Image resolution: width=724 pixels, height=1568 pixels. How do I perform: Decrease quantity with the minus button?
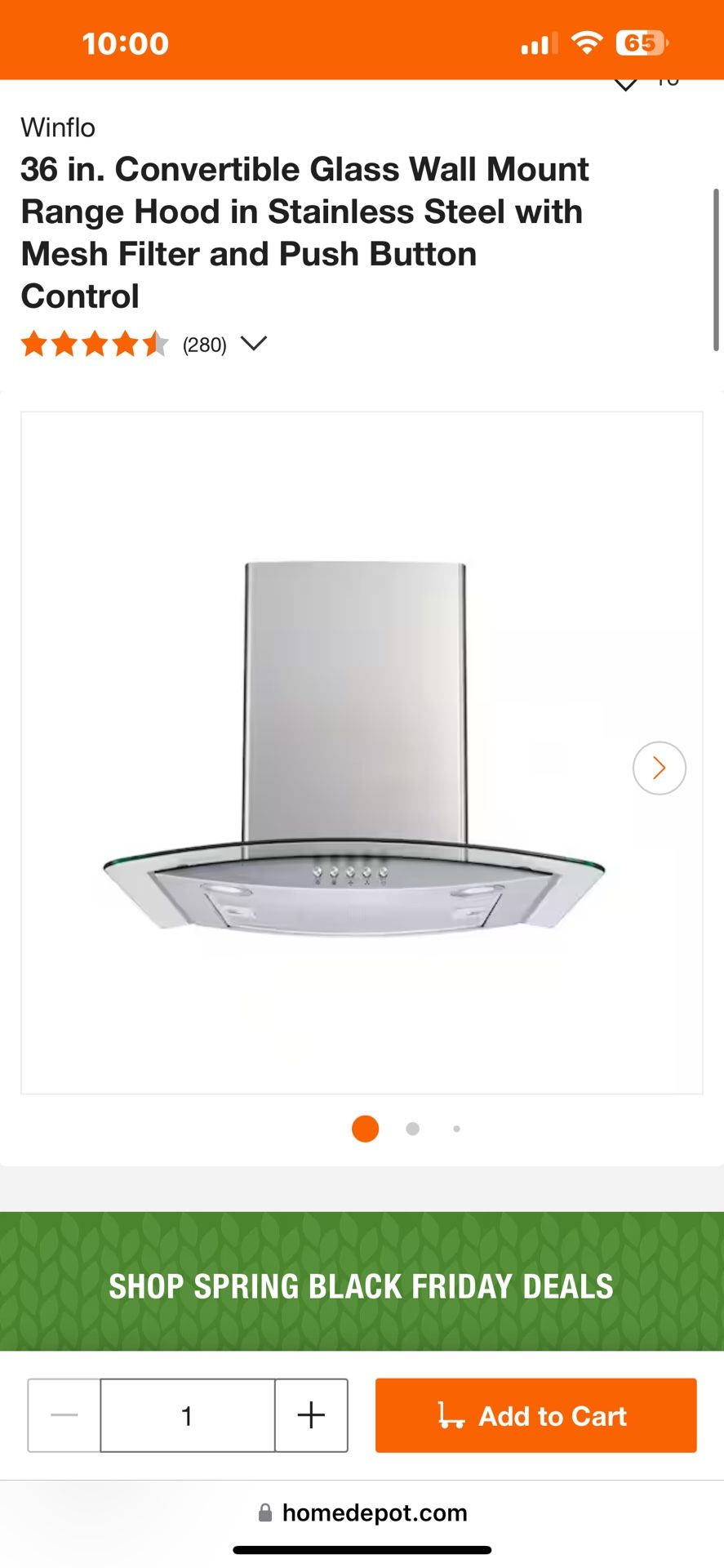(x=64, y=1415)
